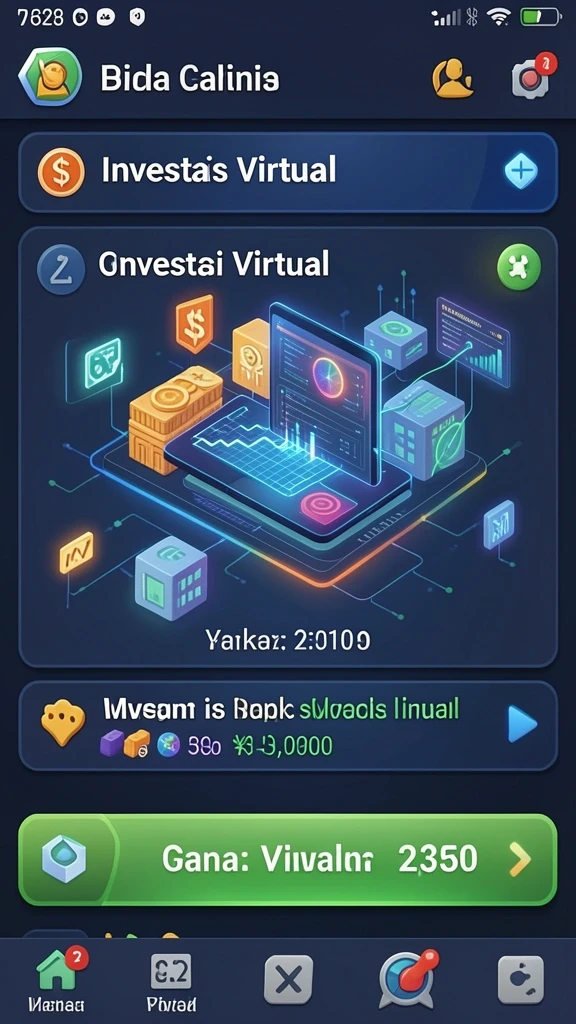Tap the green round icon on Onvestai Virtual card

coord(519,266)
